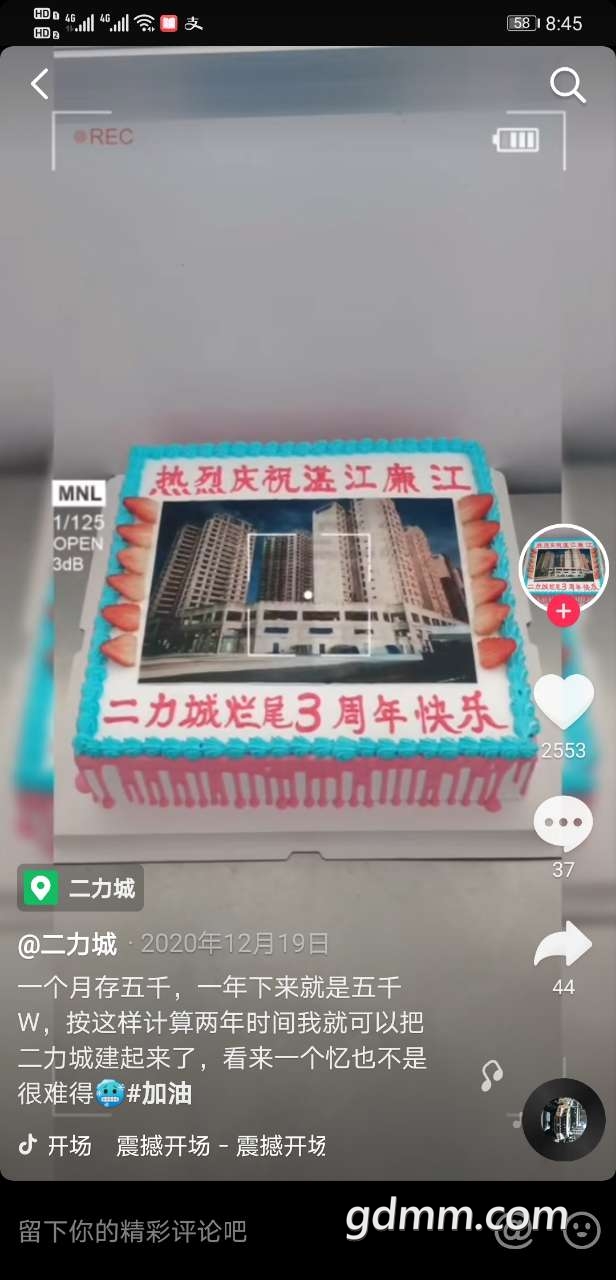Image resolution: width=616 pixels, height=1280 pixels.
Task: Open the emoji picker in the comment bar
Action: (580, 1231)
